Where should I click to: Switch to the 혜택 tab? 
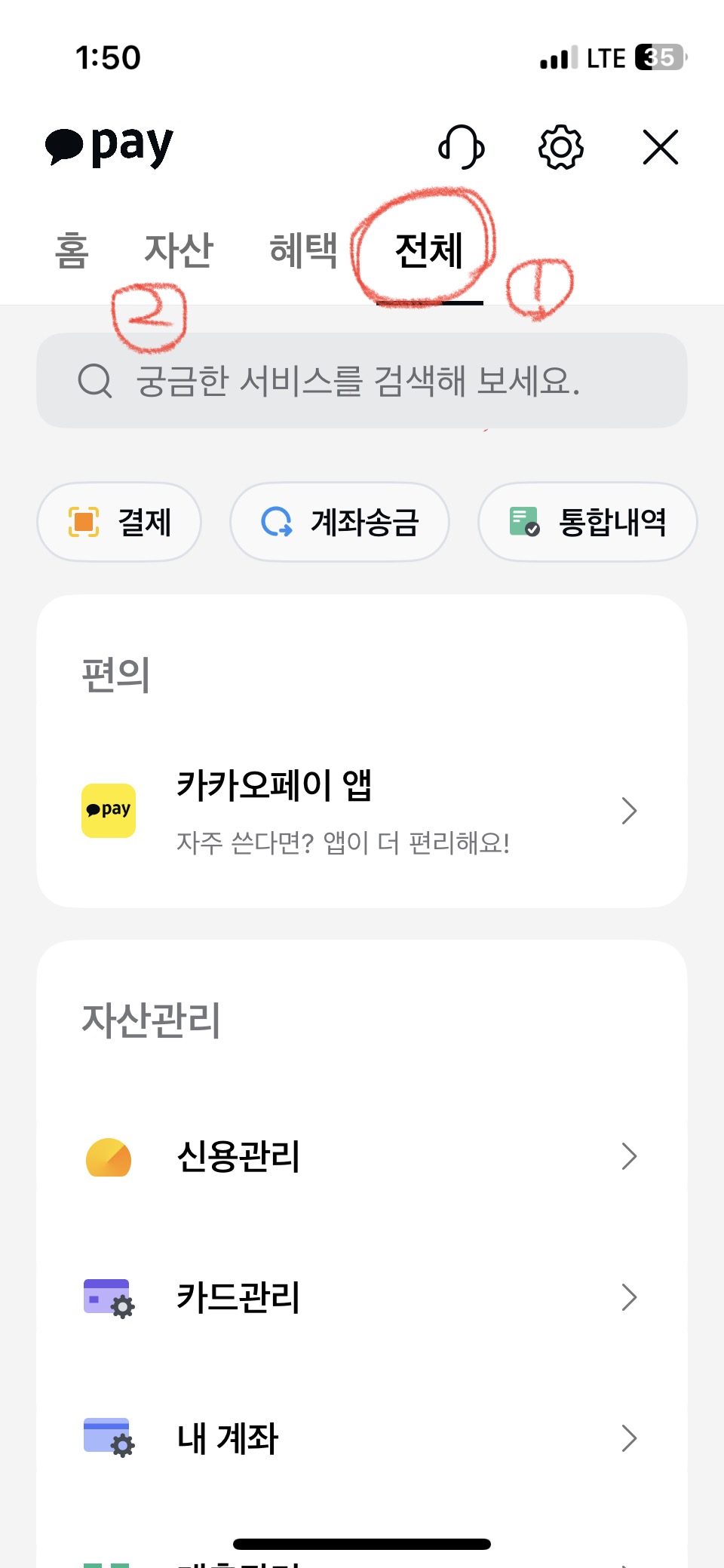tap(303, 250)
